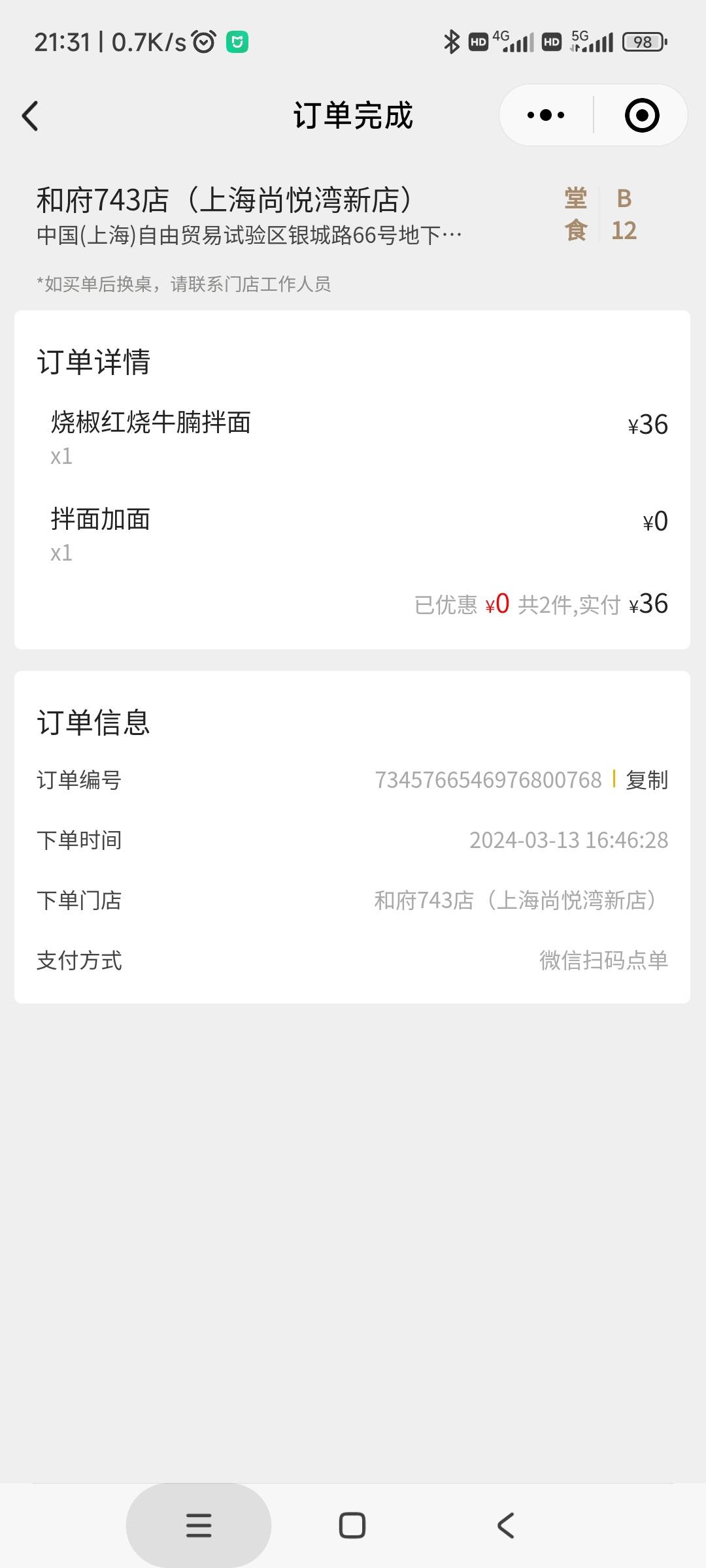This screenshot has width=706, height=1568.
Task: Open recent apps from the navigation bar
Action: pyautogui.click(x=199, y=1525)
